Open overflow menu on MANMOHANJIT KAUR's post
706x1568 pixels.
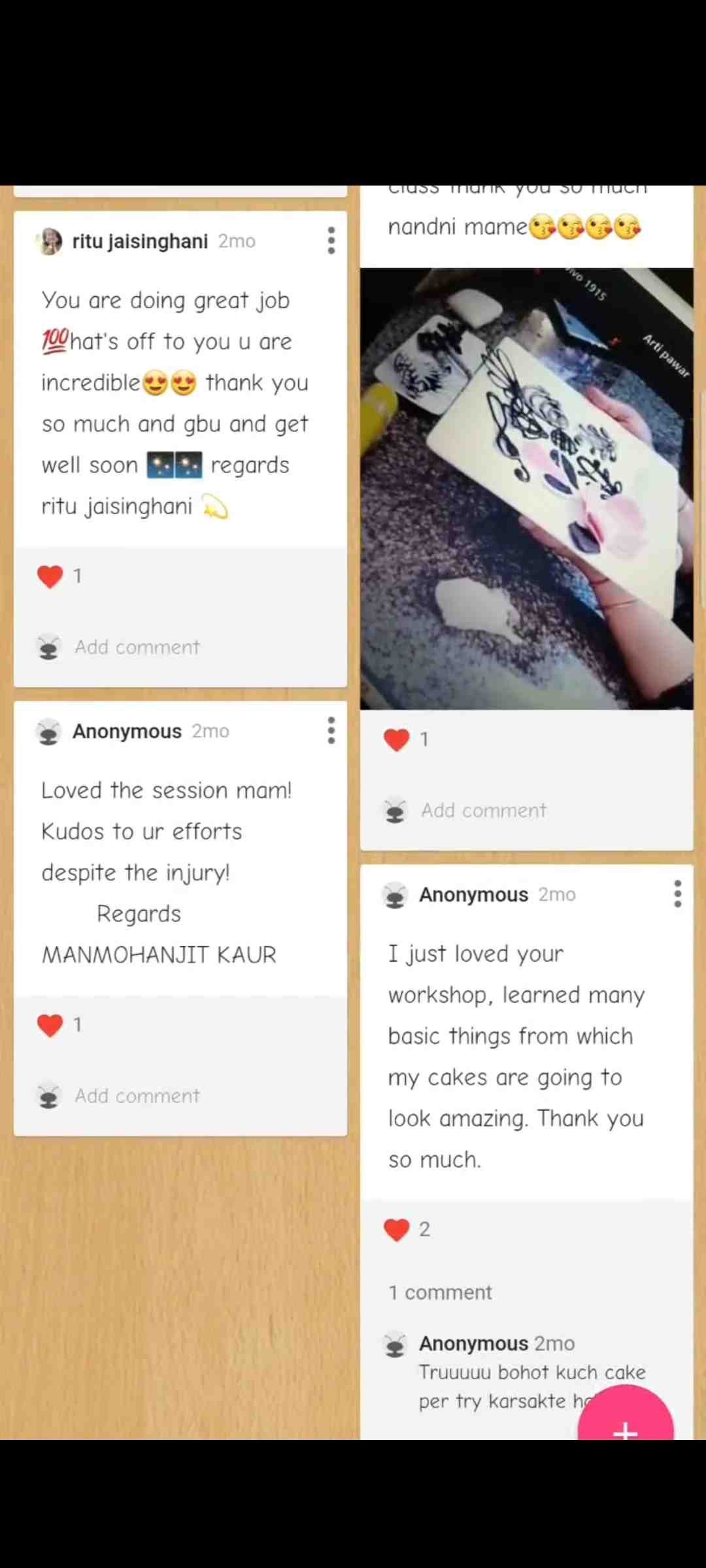[x=331, y=730]
